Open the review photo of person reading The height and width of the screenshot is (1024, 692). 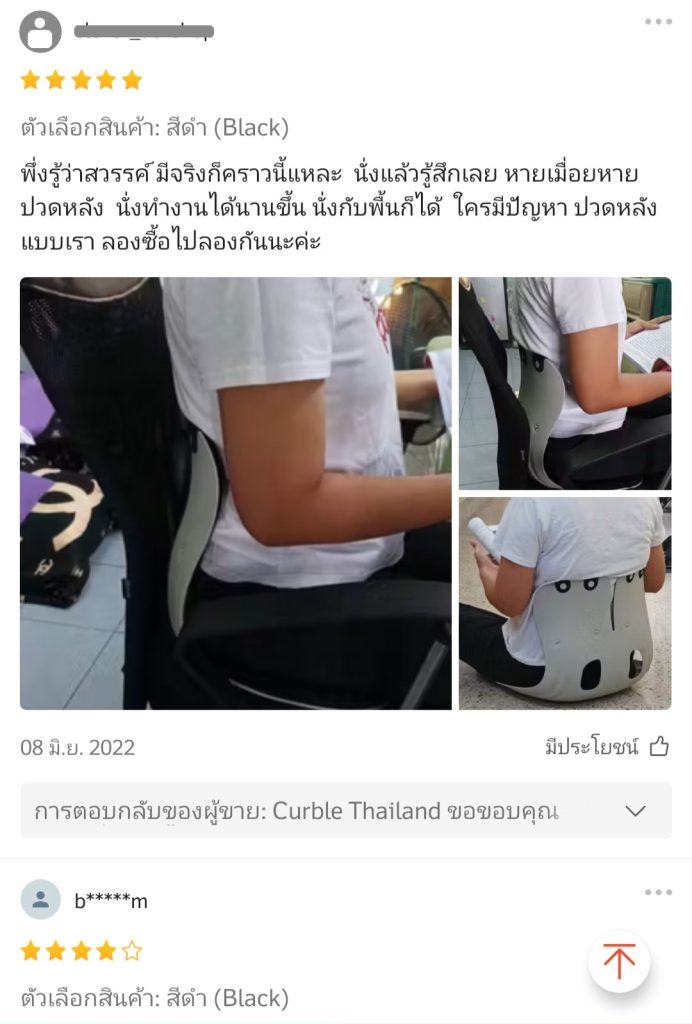[565, 383]
